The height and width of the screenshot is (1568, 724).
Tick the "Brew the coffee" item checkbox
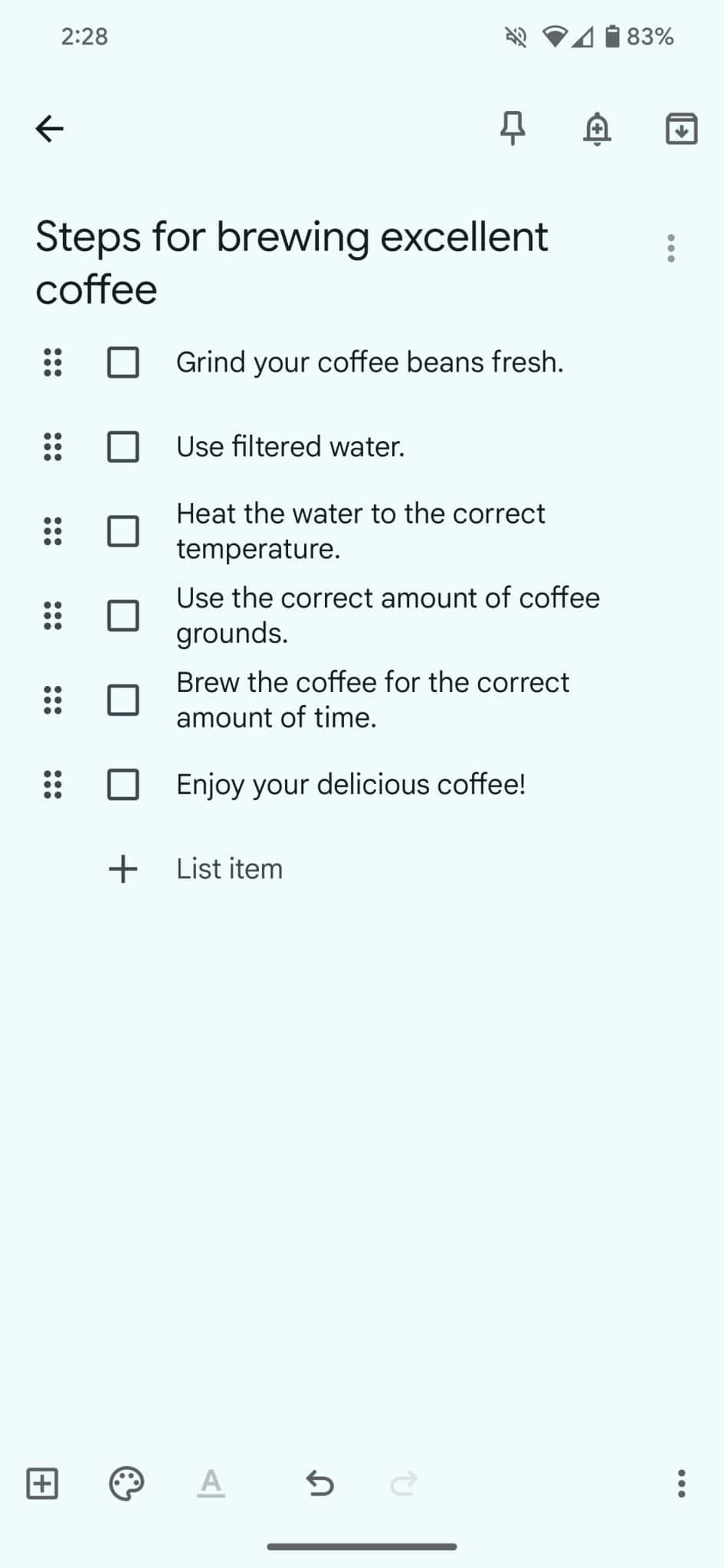tap(123, 700)
